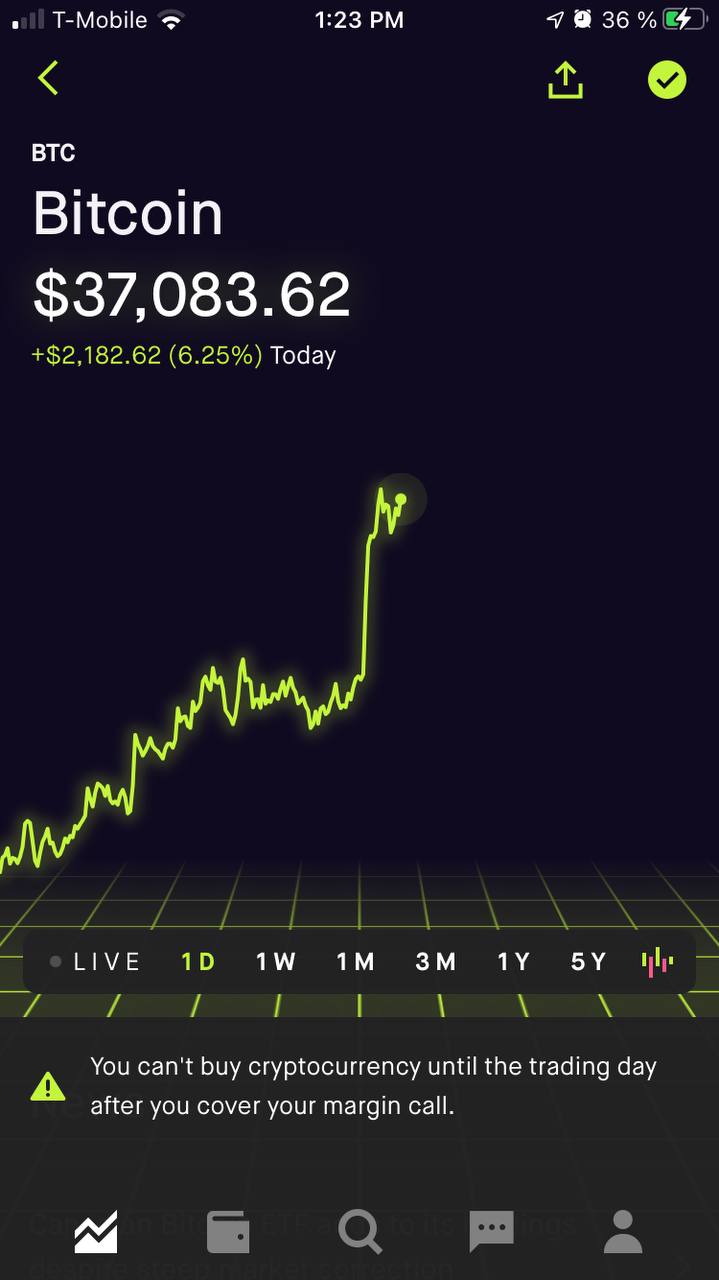Open the account profile tab
The image size is (719, 1280).
click(x=622, y=1231)
